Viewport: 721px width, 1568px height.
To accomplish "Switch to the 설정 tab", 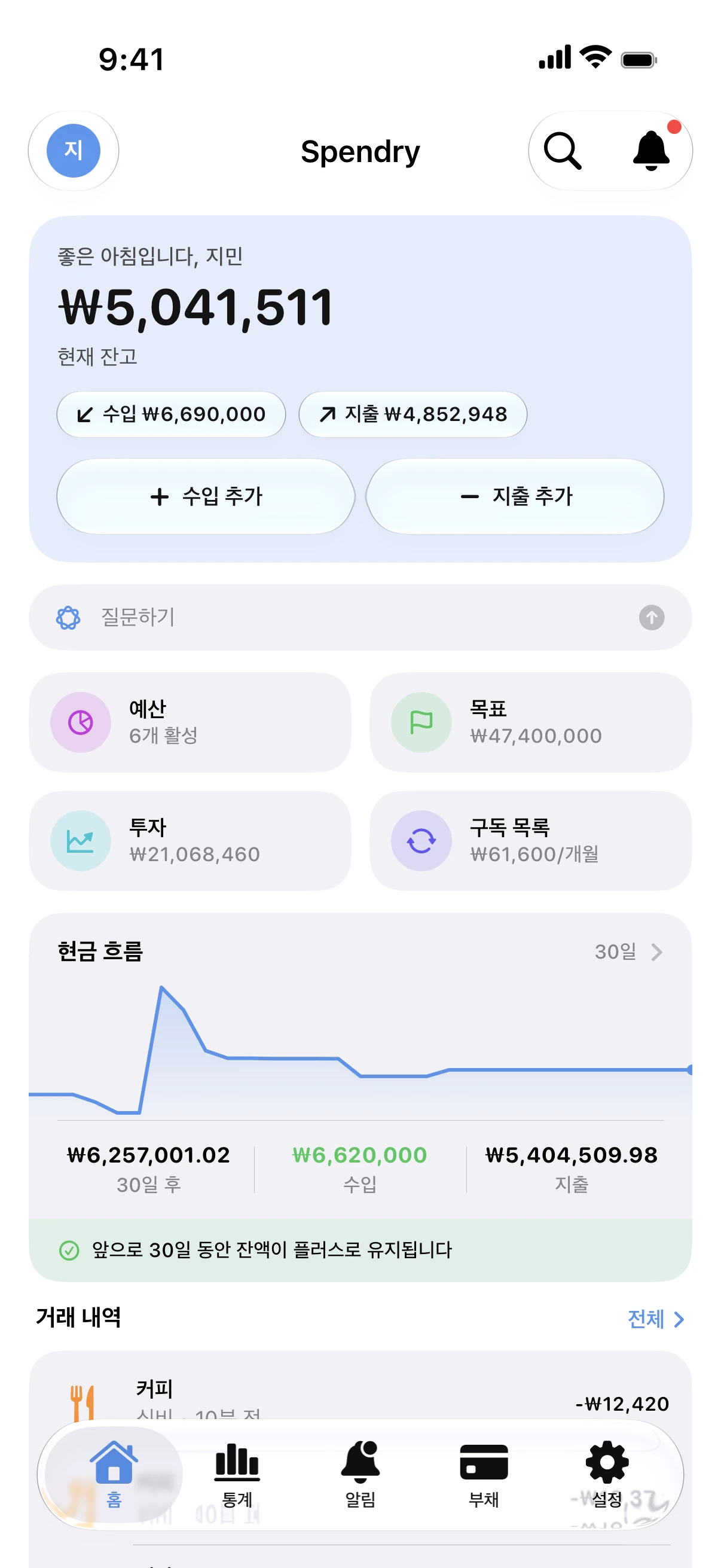I will pyautogui.click(x=607, y=1475).
